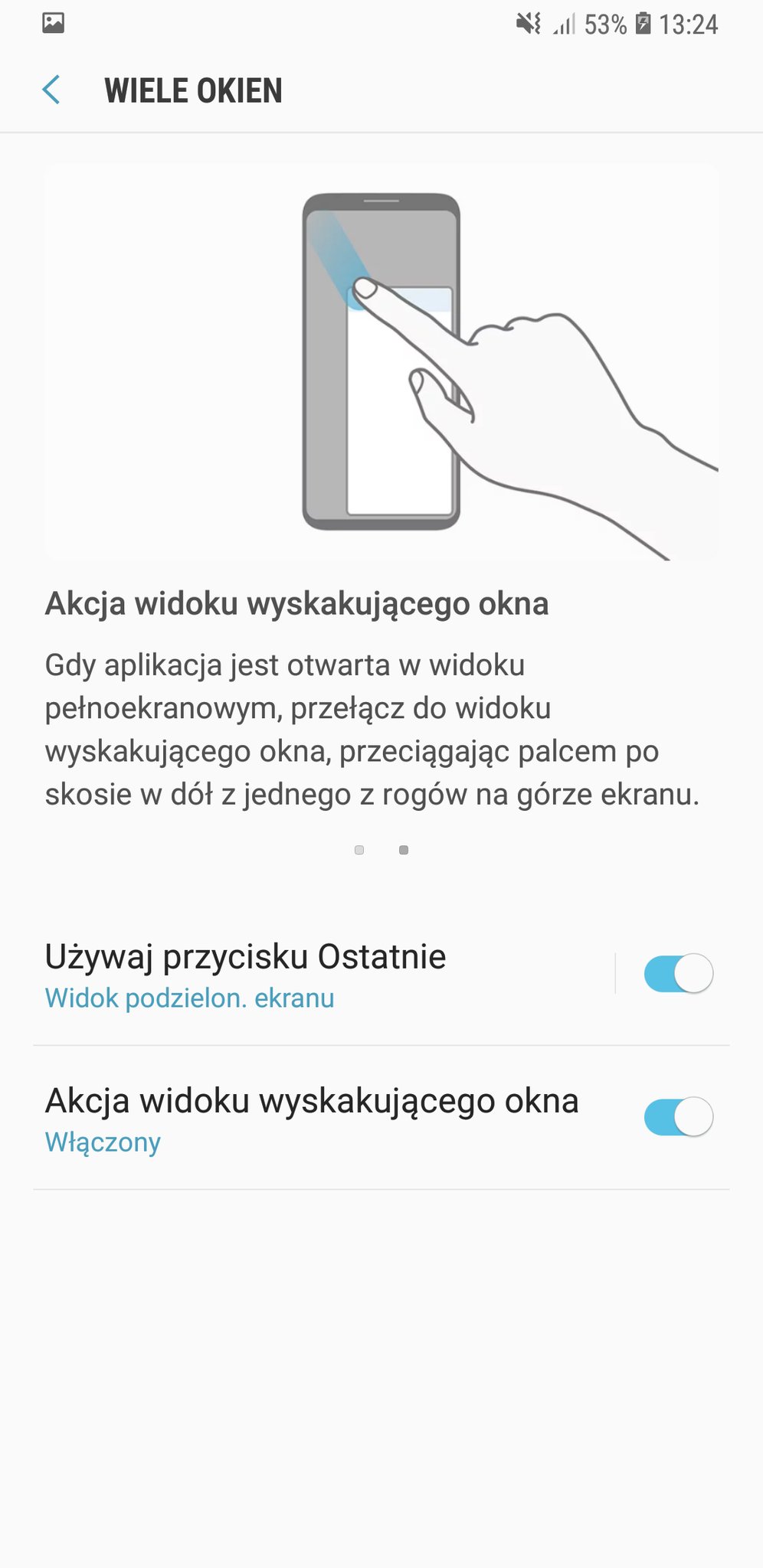Viewport: 763px width, 1568px height.
Task: Turn off Używaj przycisku Ostatnie switch
Action: point(678,974)
